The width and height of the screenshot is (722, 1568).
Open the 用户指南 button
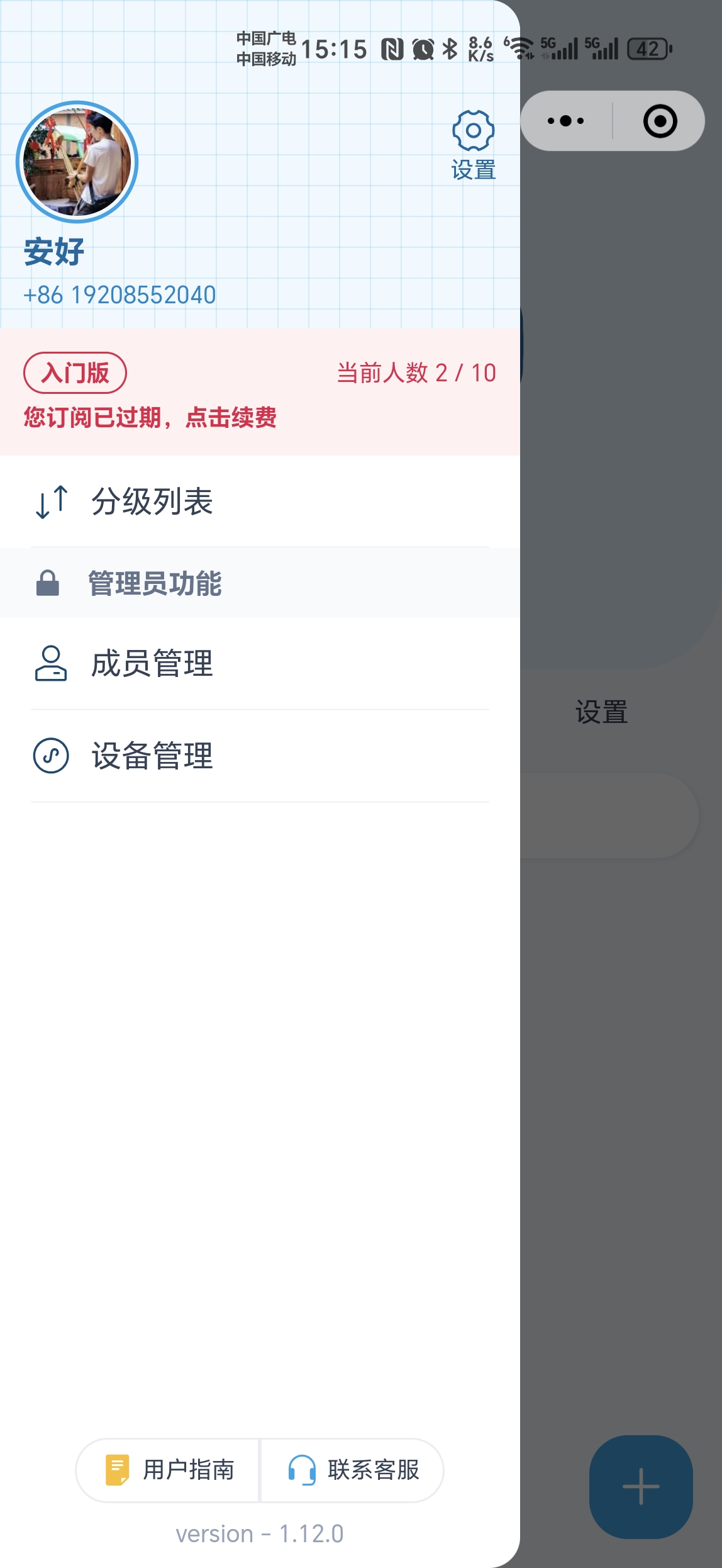pos(169,1470)
